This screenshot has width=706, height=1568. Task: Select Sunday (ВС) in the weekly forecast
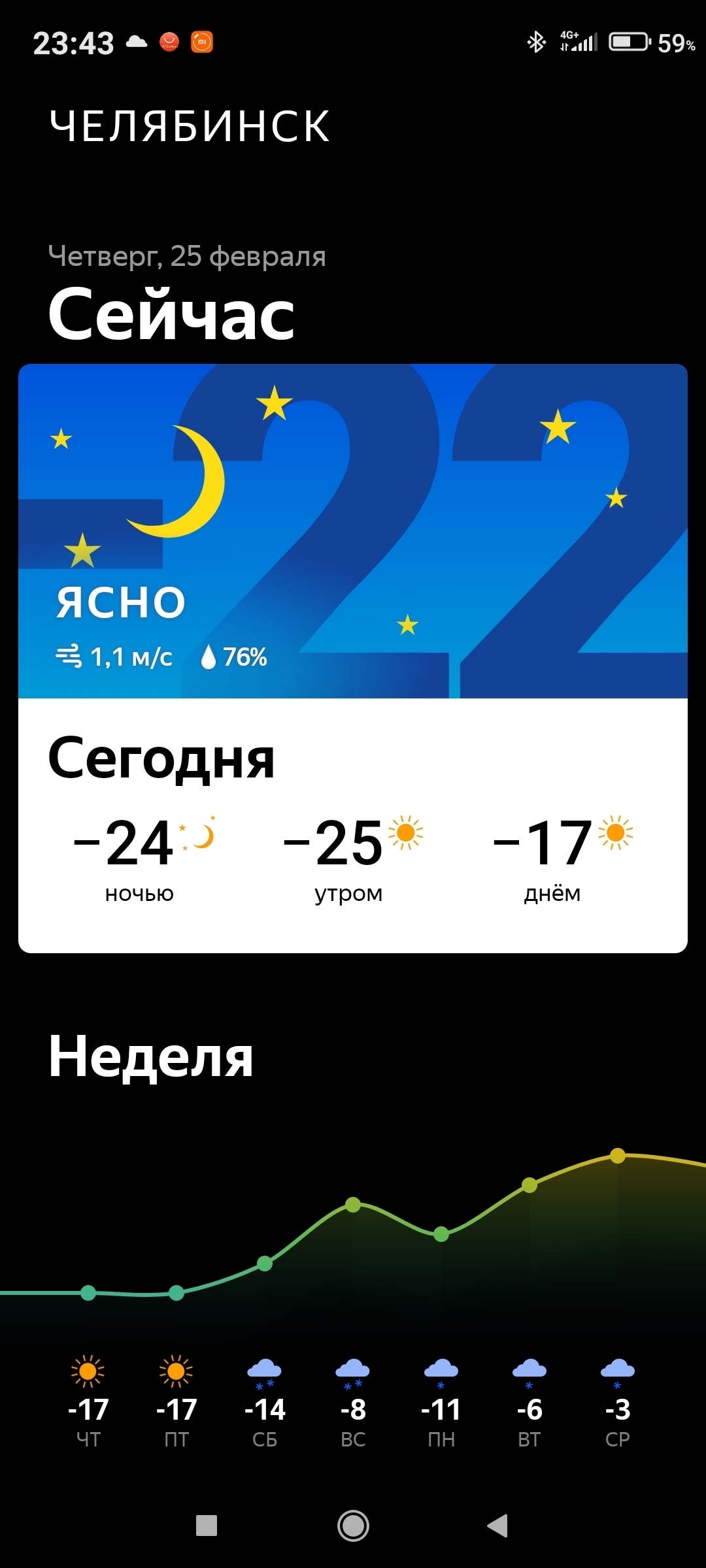(x=353, y=1403)
